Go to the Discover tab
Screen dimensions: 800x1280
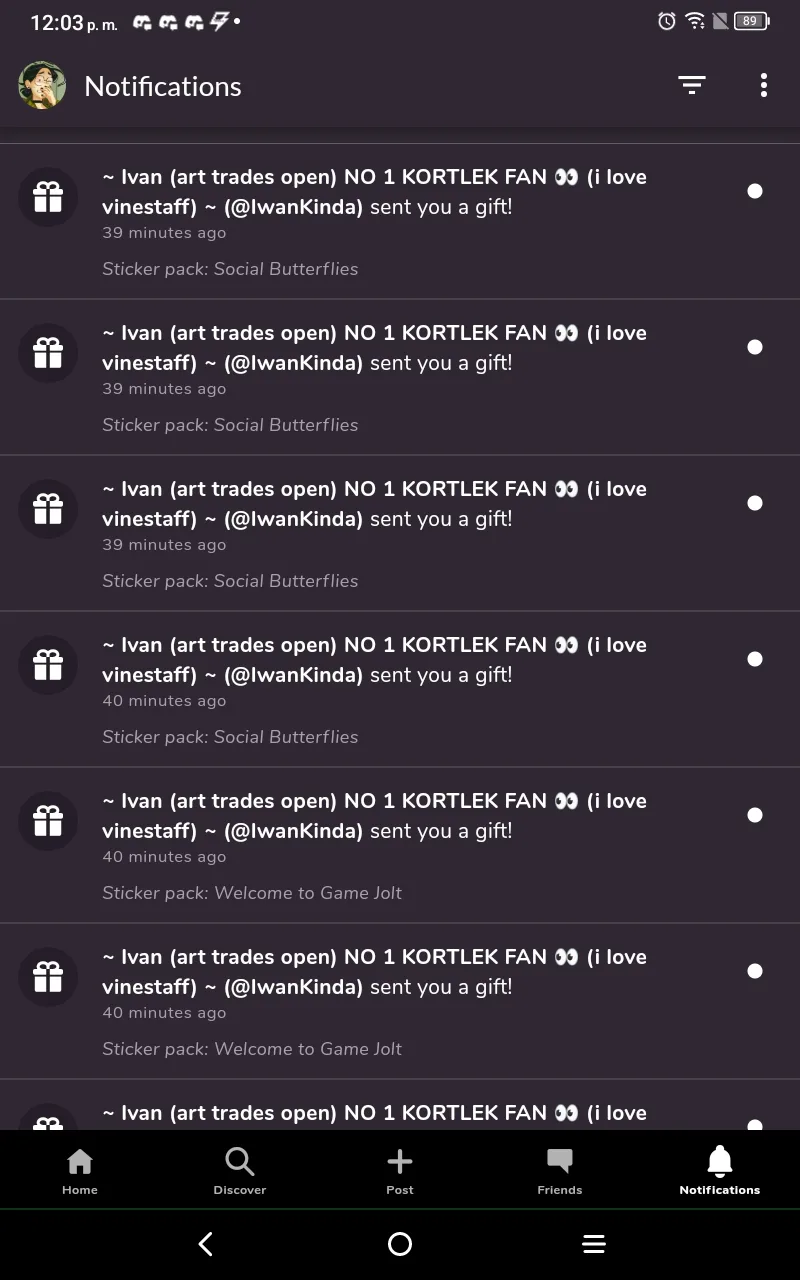click(240, 1170)
